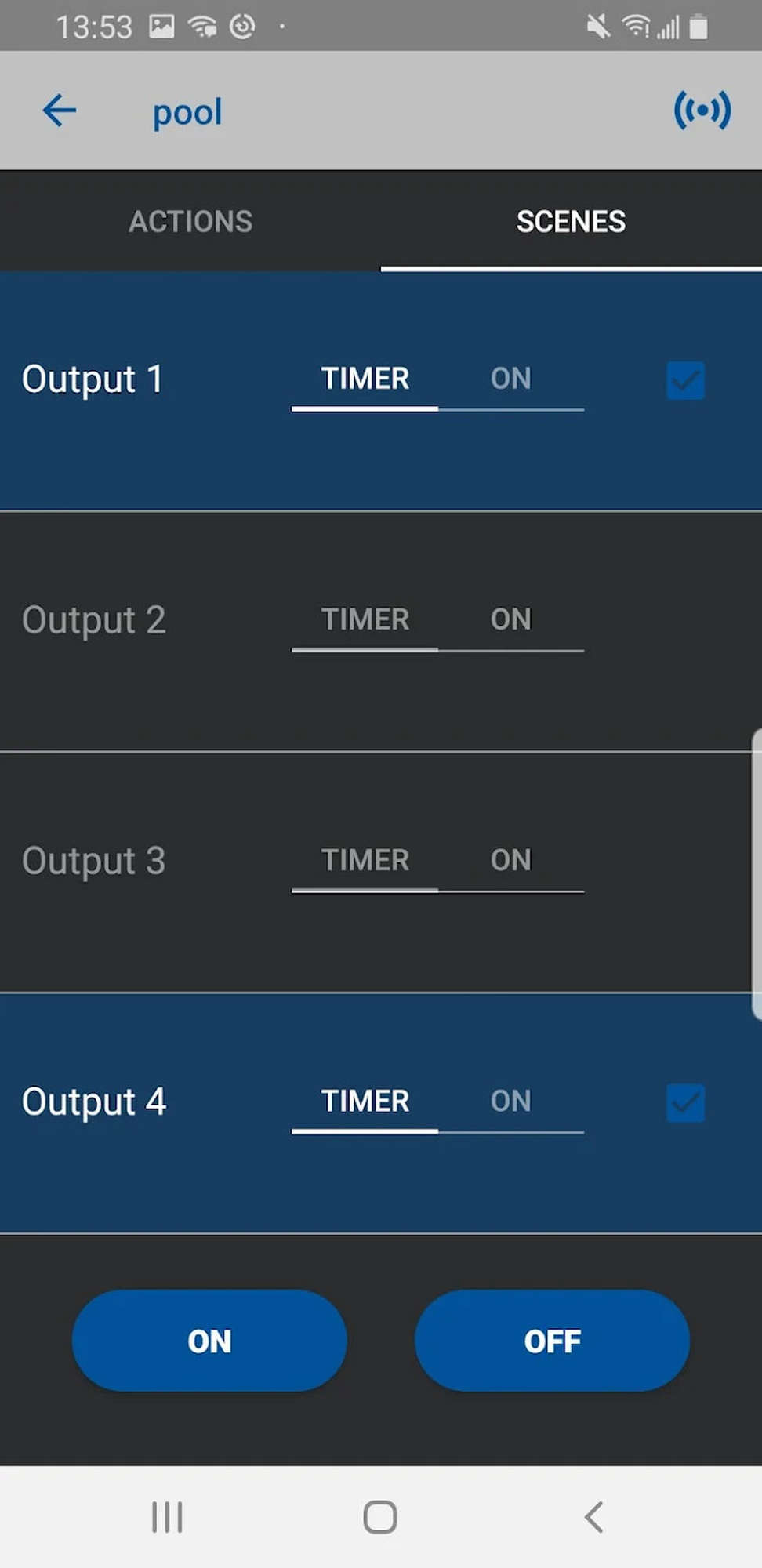The width and height of the screenshot is (762, 1568).
Task: Uncheck the Output 4 checkbox
Action: click(685, 1103)
